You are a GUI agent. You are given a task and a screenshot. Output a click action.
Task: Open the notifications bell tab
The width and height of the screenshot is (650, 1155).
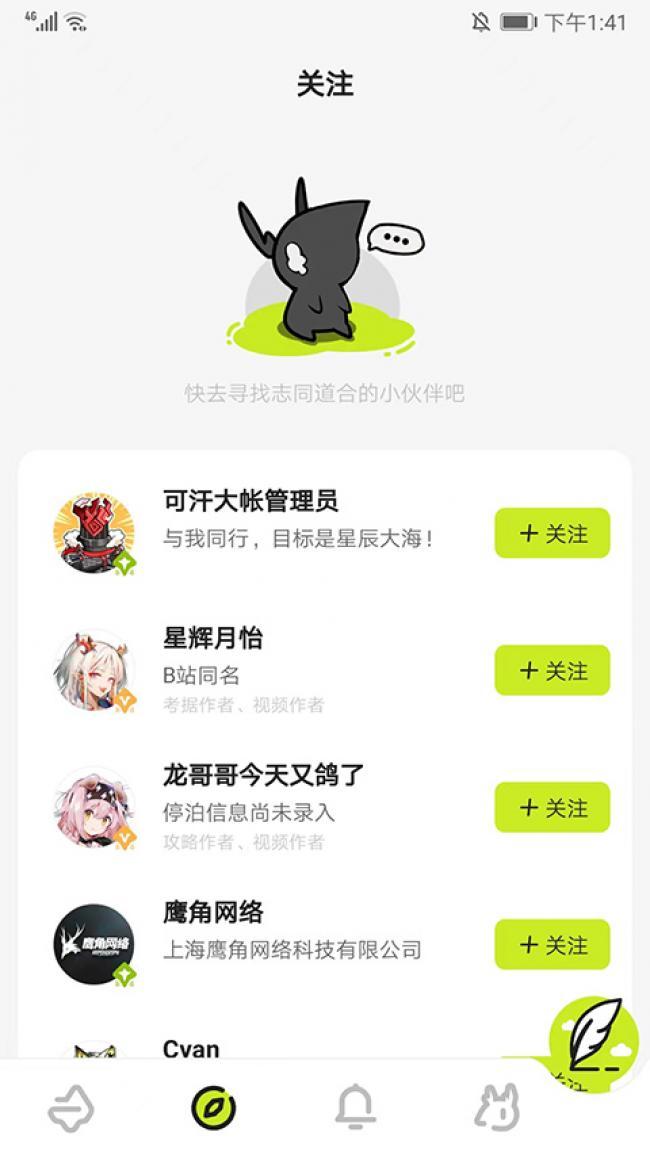pos(355,1108)
